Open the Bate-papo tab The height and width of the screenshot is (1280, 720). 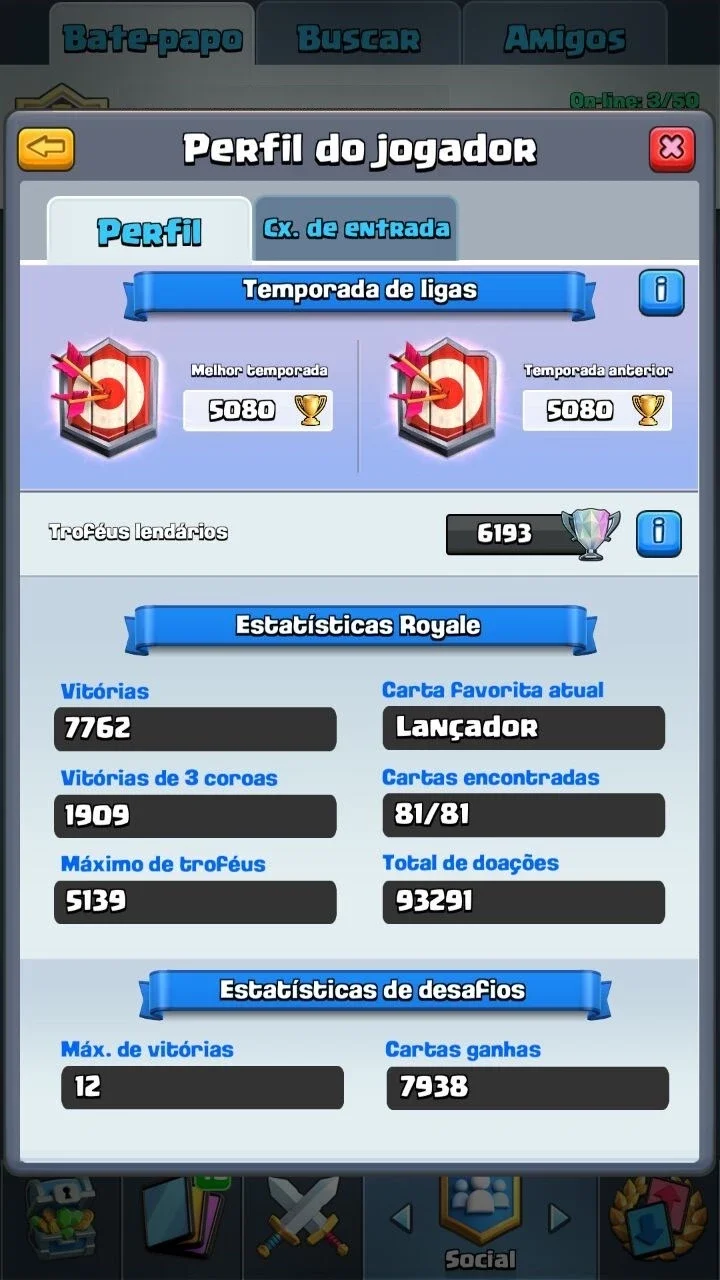(x=152, y=38)
